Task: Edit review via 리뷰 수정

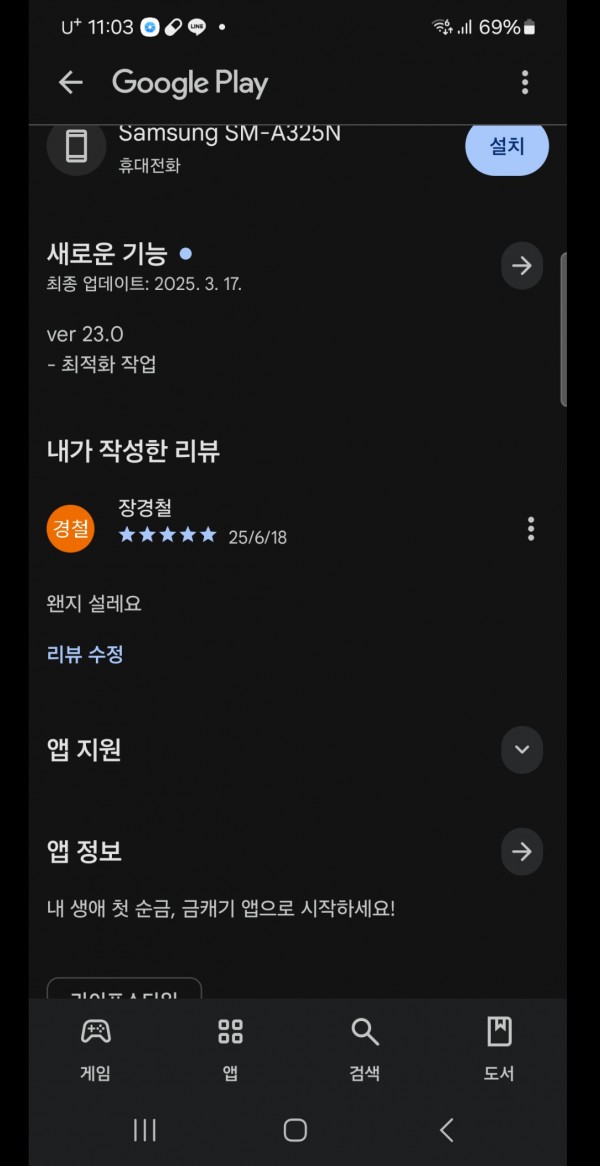Action: (x=85, y=655)
